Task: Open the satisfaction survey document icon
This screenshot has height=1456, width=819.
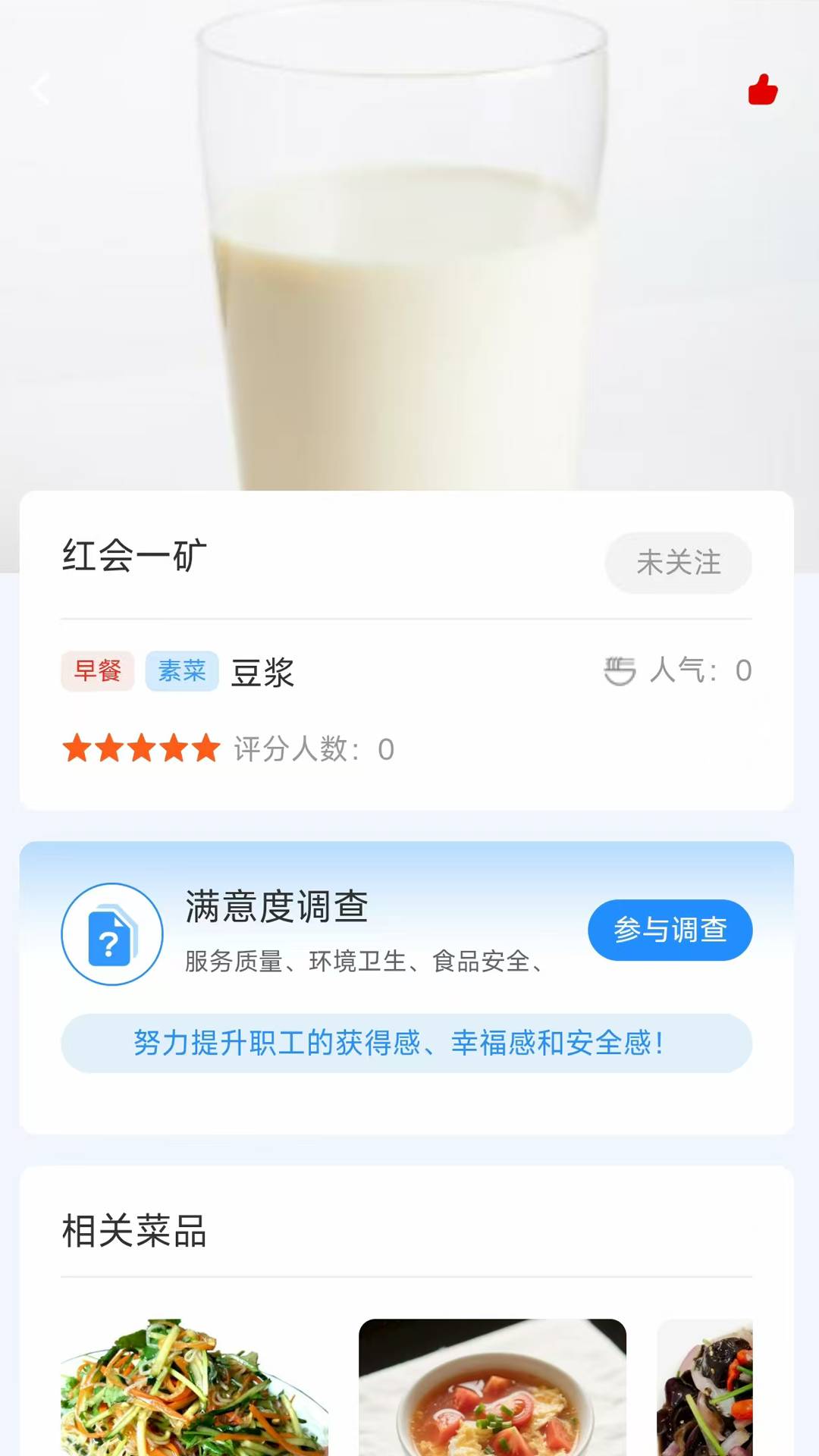Action: pyautogui.click(x=111, y=935)
